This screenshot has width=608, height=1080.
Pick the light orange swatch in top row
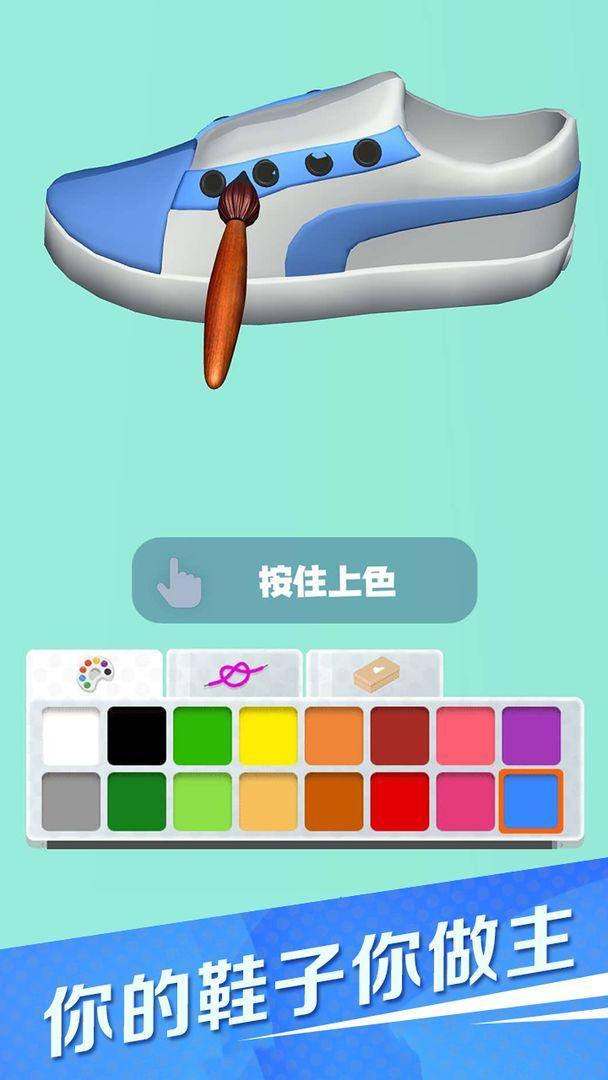(334, 736)
